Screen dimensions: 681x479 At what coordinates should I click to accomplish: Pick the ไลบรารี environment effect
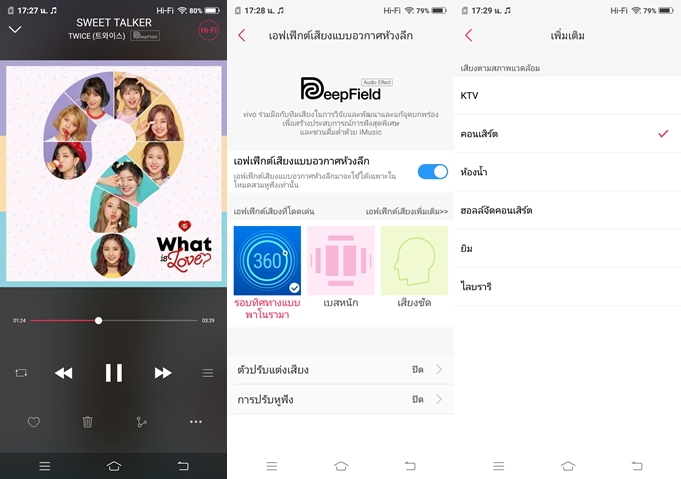coord(567,287)
